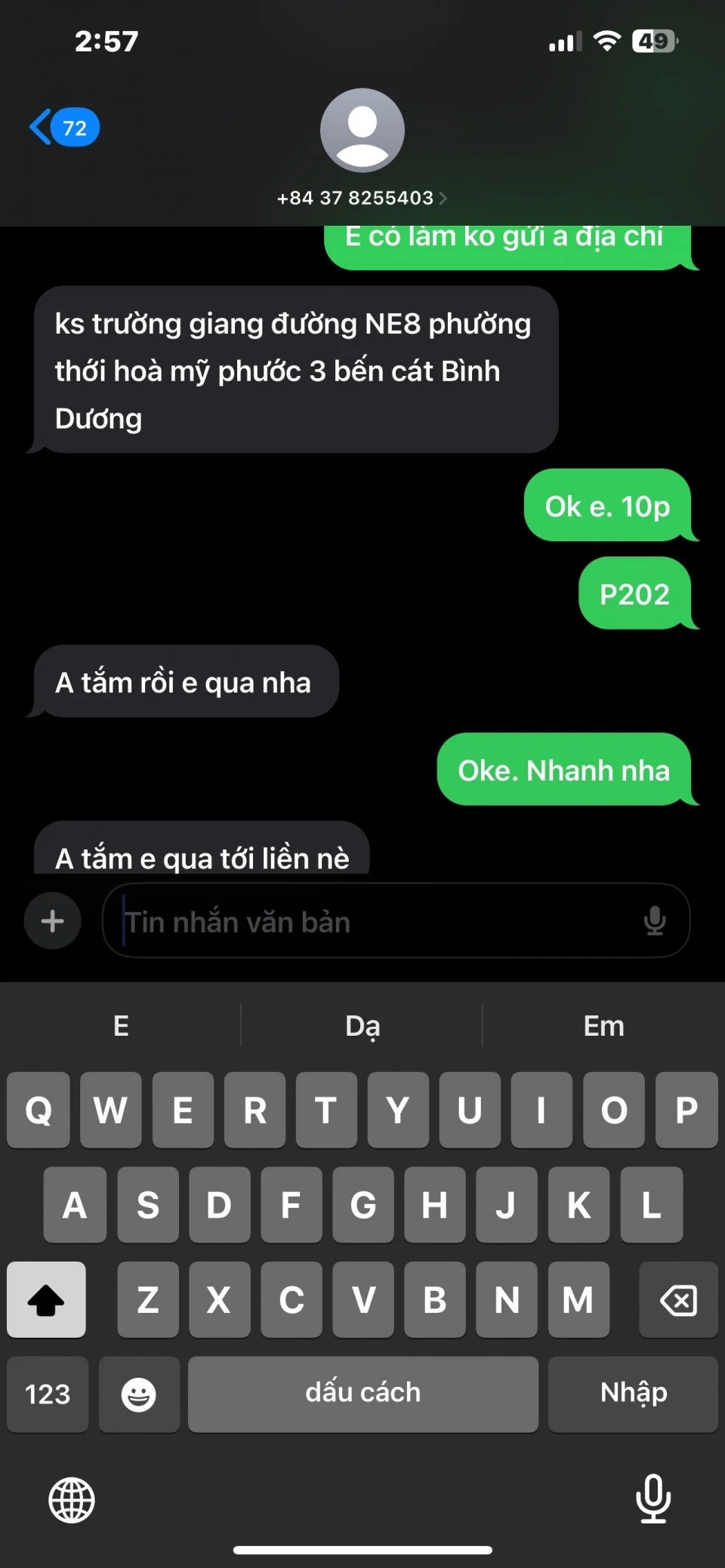Viewport: 725px width, 1568px height.
Task: Record audio with the message field microphone
Action: tap(654, 921)
